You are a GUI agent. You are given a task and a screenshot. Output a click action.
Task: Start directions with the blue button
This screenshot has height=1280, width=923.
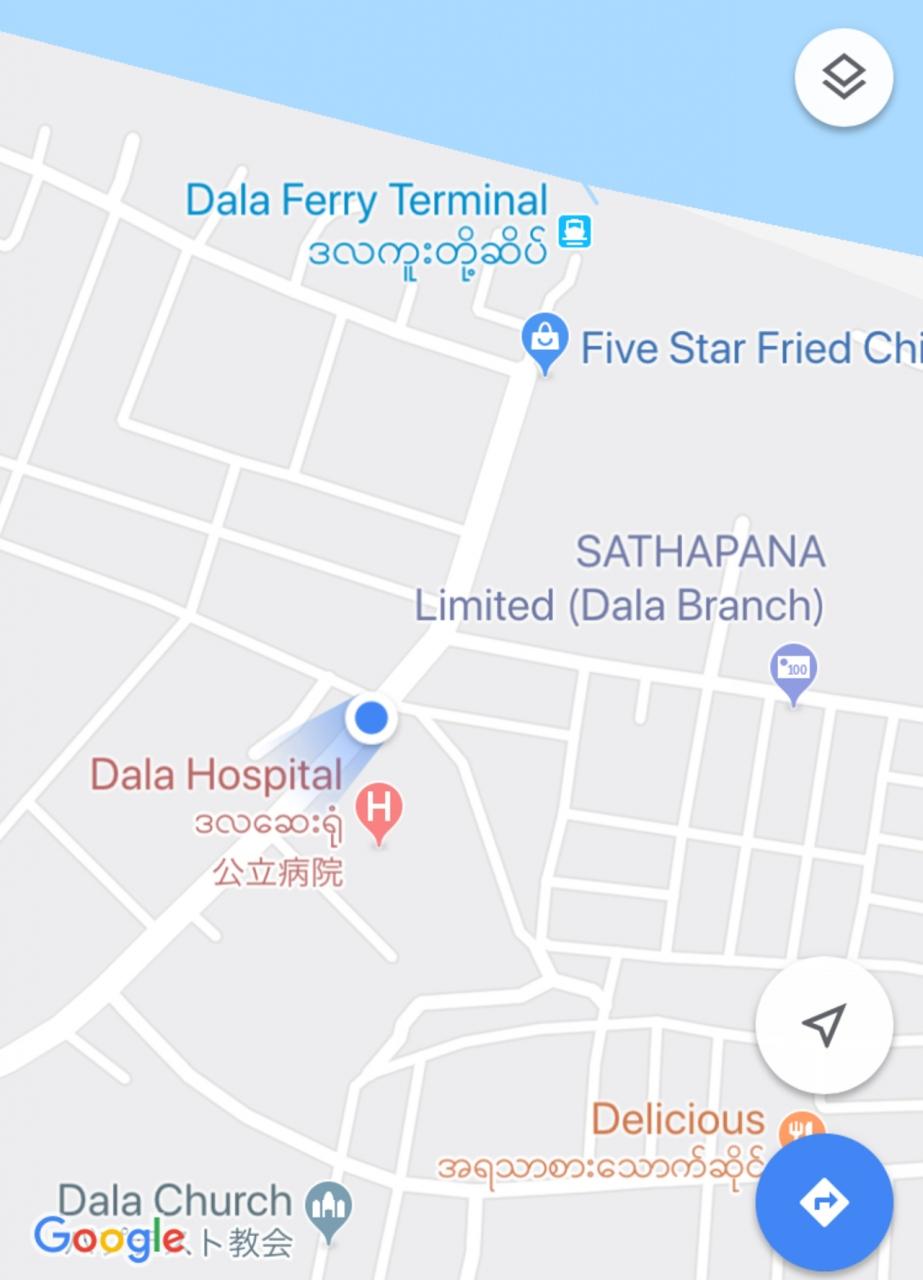pyautogui.click(x=824, y=1202)
